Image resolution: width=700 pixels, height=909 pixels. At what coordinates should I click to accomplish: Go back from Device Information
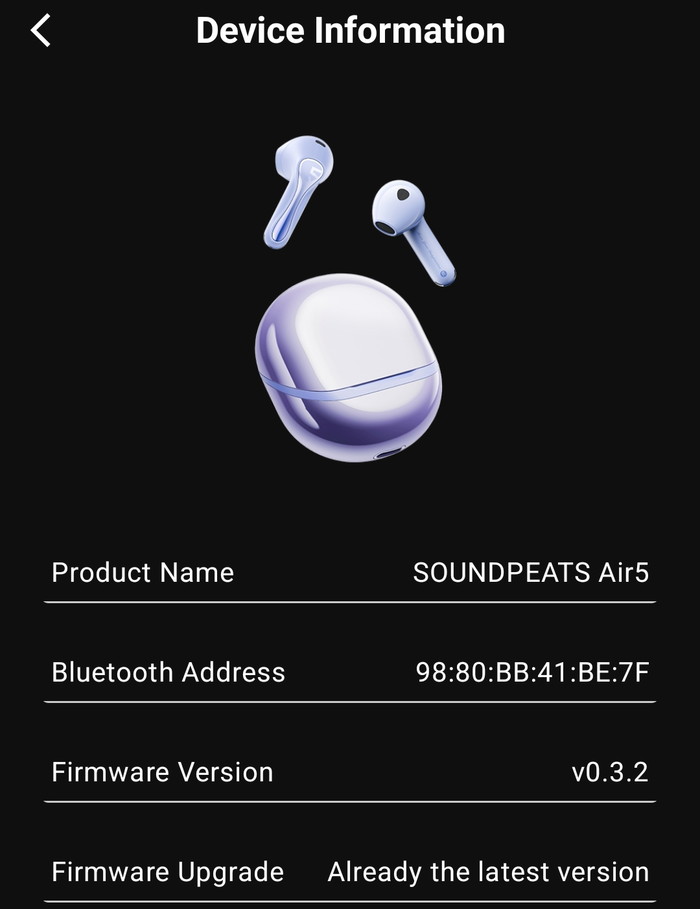pyautogui.click(x=40, y=31)
